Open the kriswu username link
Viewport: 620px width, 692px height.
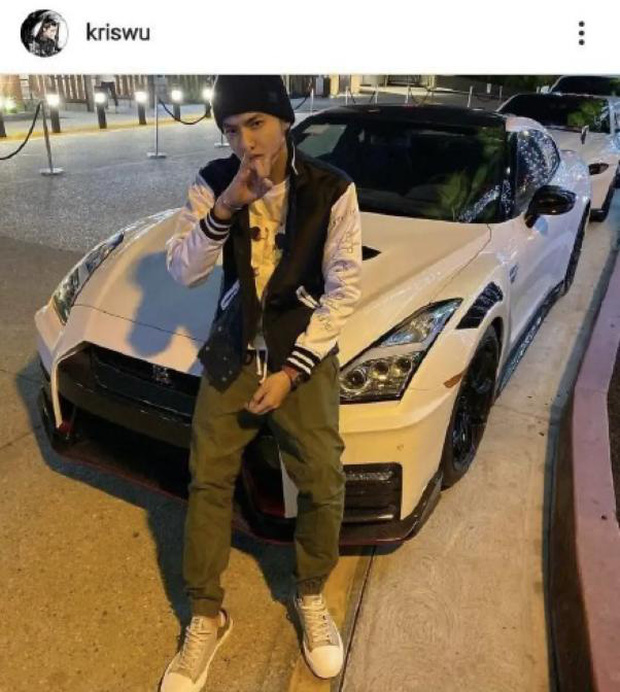coord(118,33)
